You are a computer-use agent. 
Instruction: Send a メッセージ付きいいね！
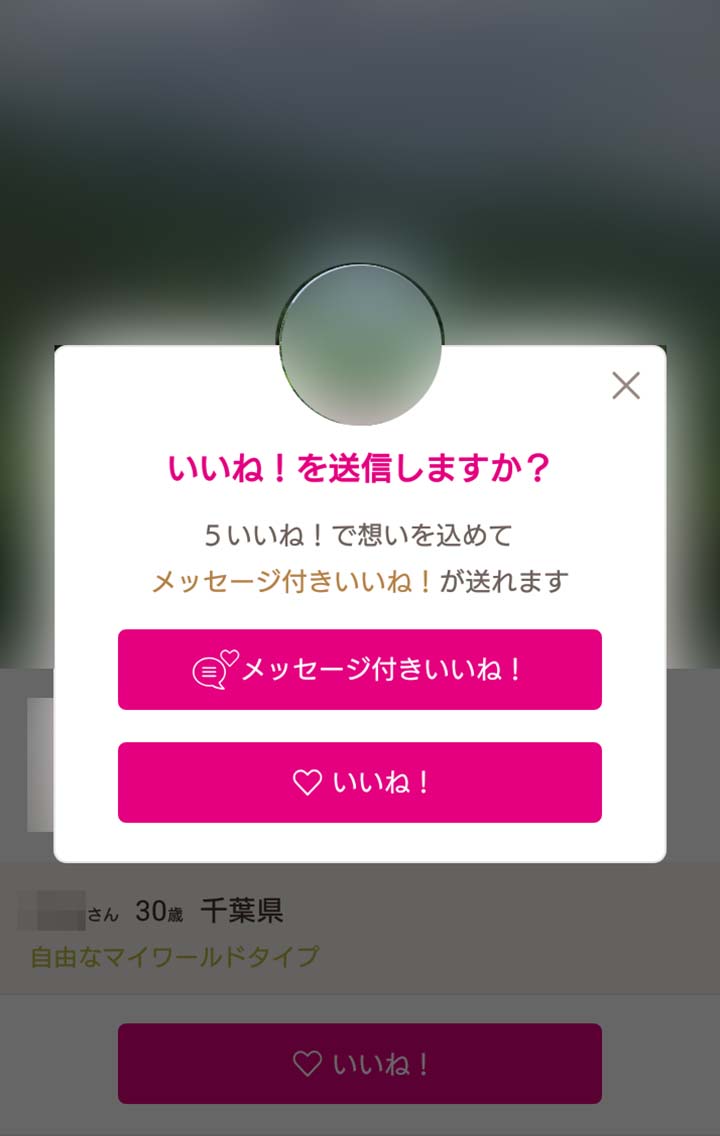point(360,669)
